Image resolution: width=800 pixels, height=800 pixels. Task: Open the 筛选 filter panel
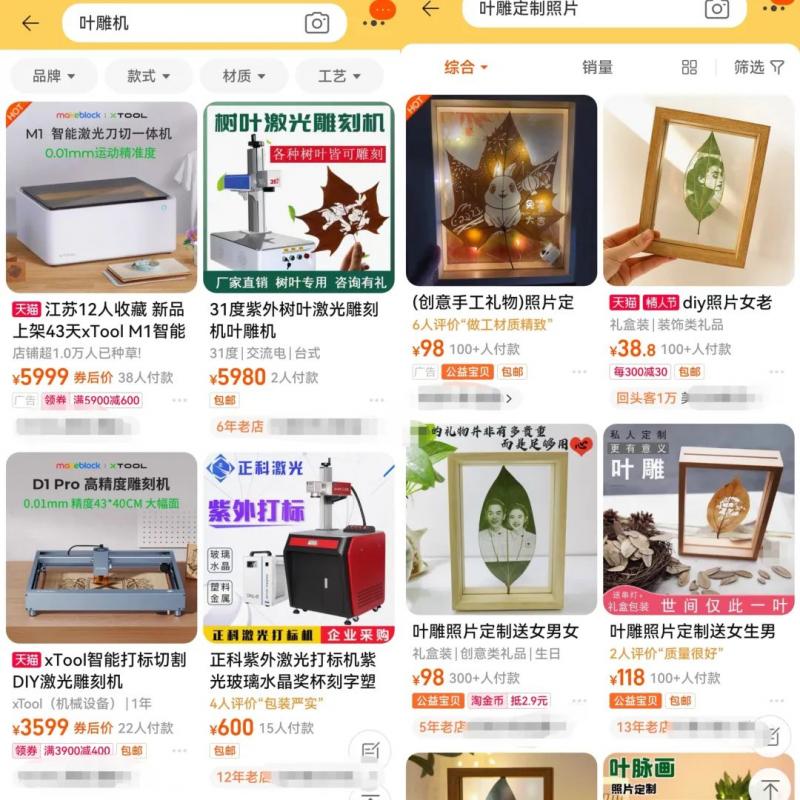[758, 68]
